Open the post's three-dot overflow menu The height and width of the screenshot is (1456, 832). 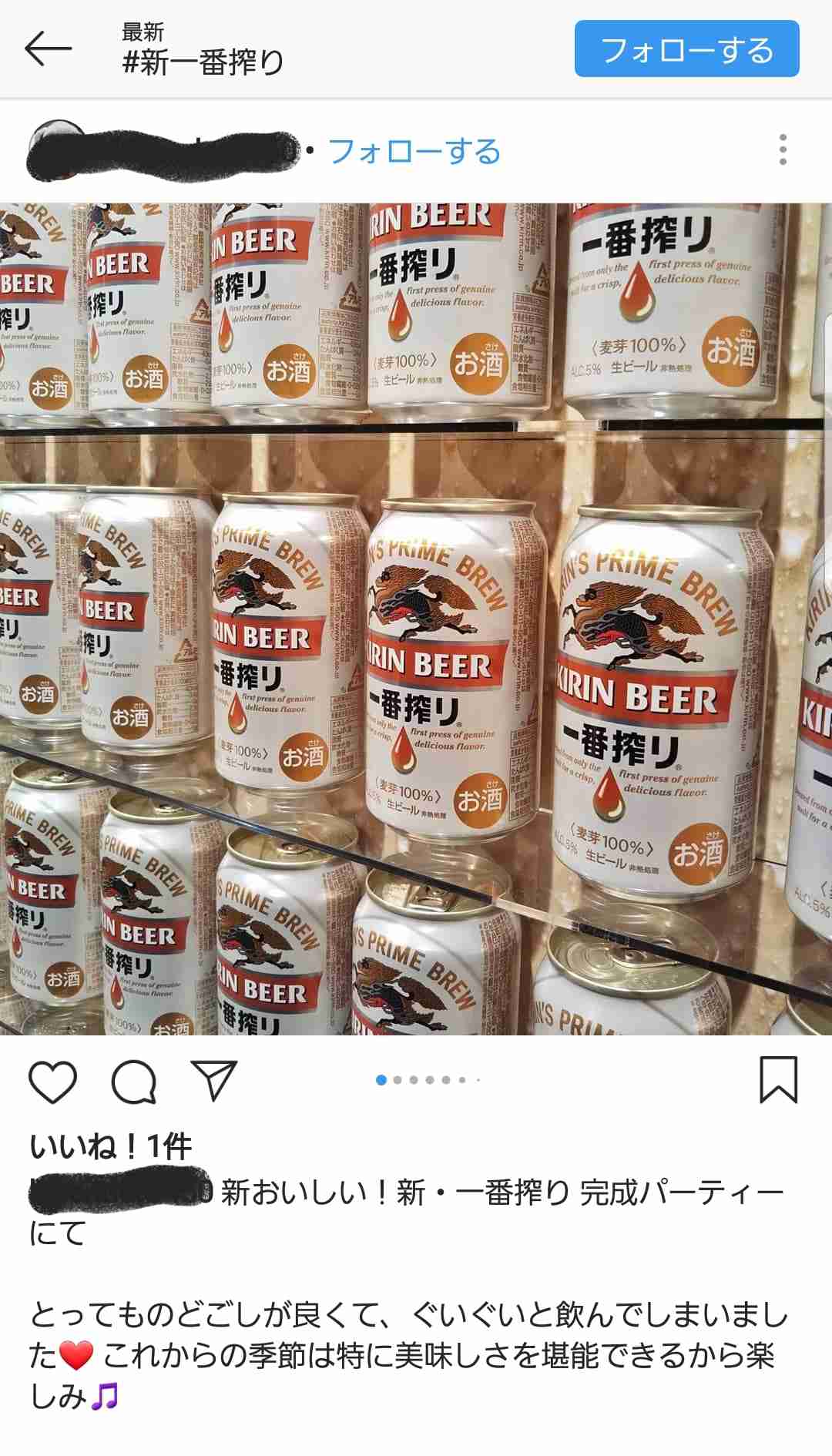click(x=782, y=149)
